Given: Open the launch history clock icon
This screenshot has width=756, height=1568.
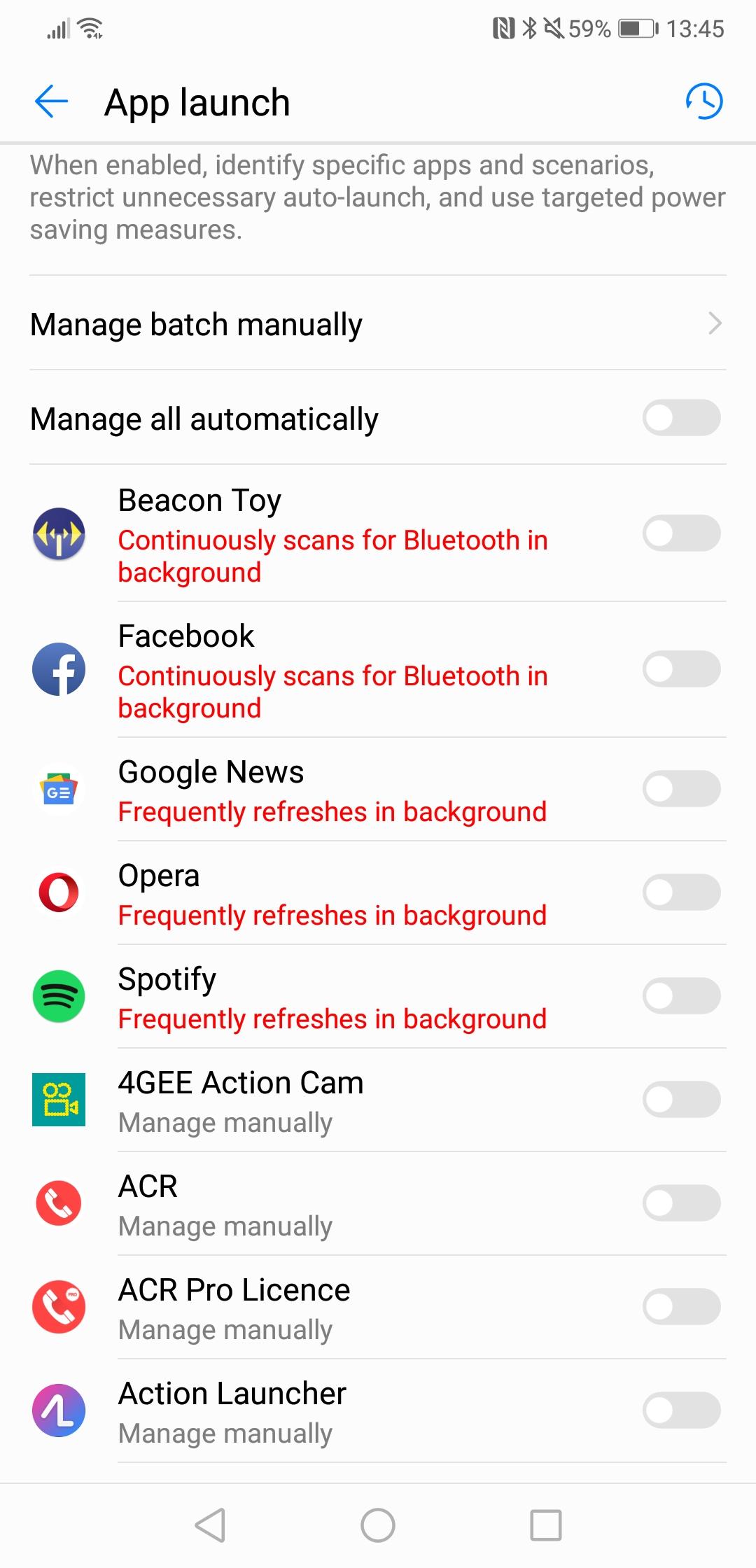Looking at the screenshot, I should point(703,101).
